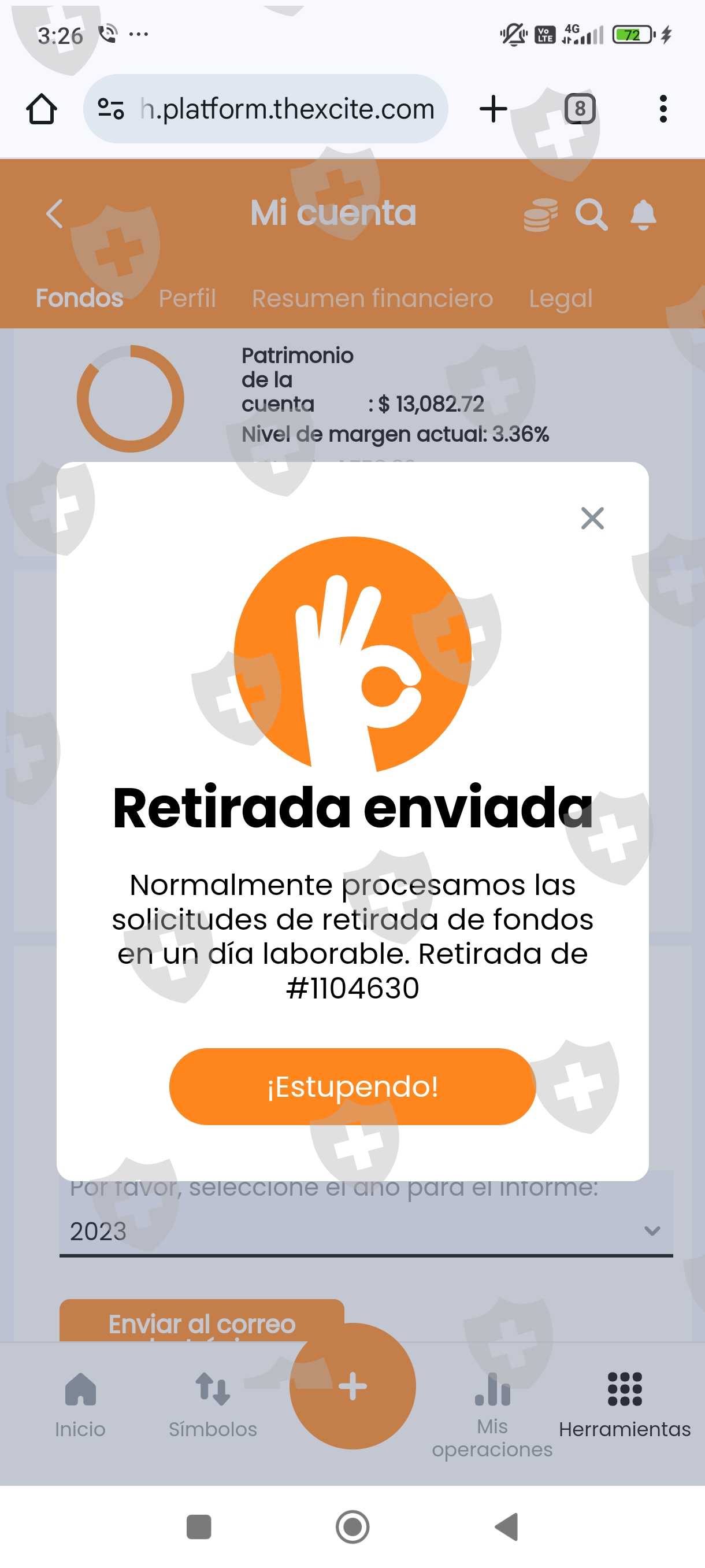
Task: Tap the browser address bar
Action: [x=266, y=109]
